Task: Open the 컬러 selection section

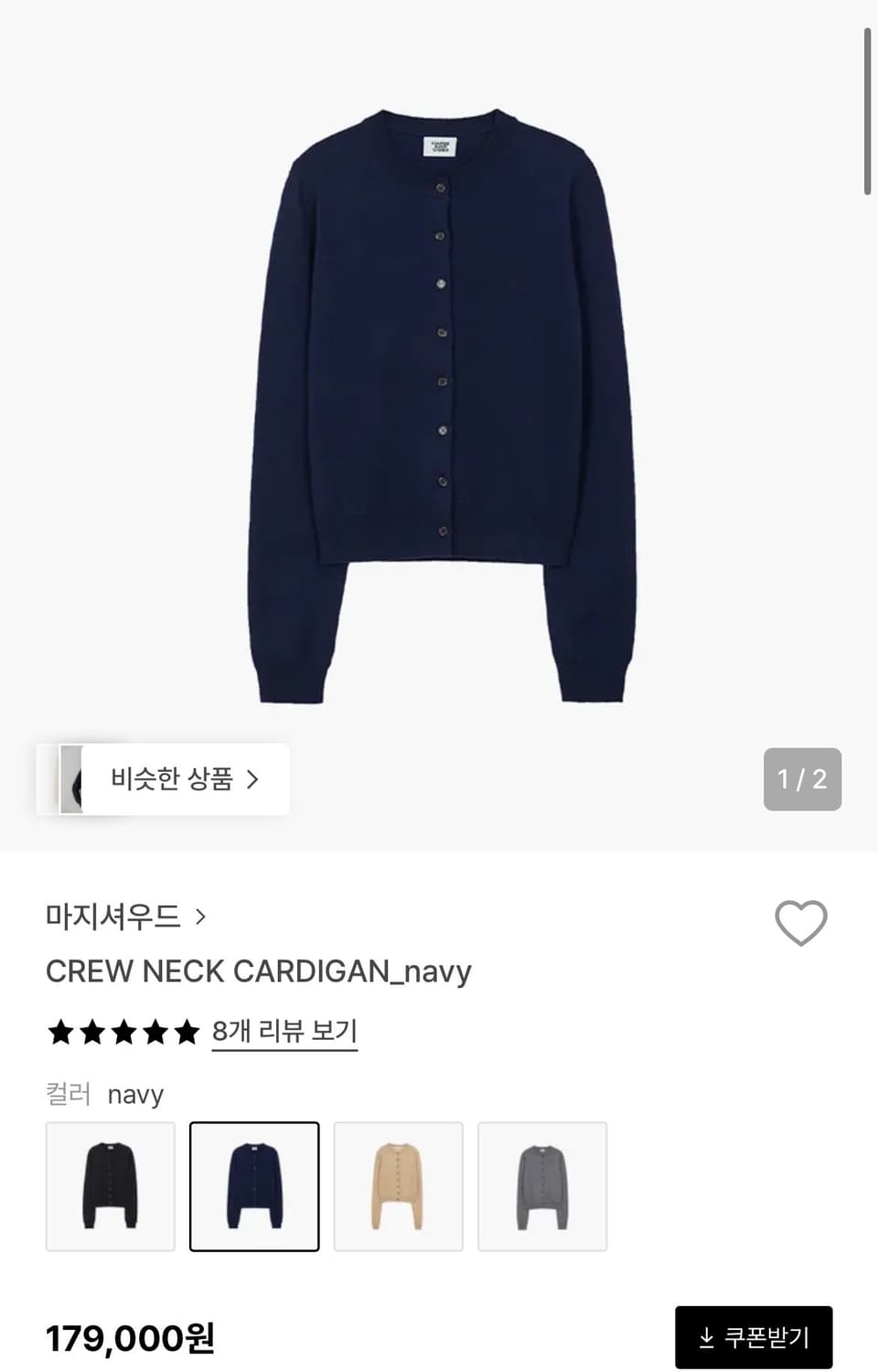Action: pyautogui.click(x=69, y=1094)
